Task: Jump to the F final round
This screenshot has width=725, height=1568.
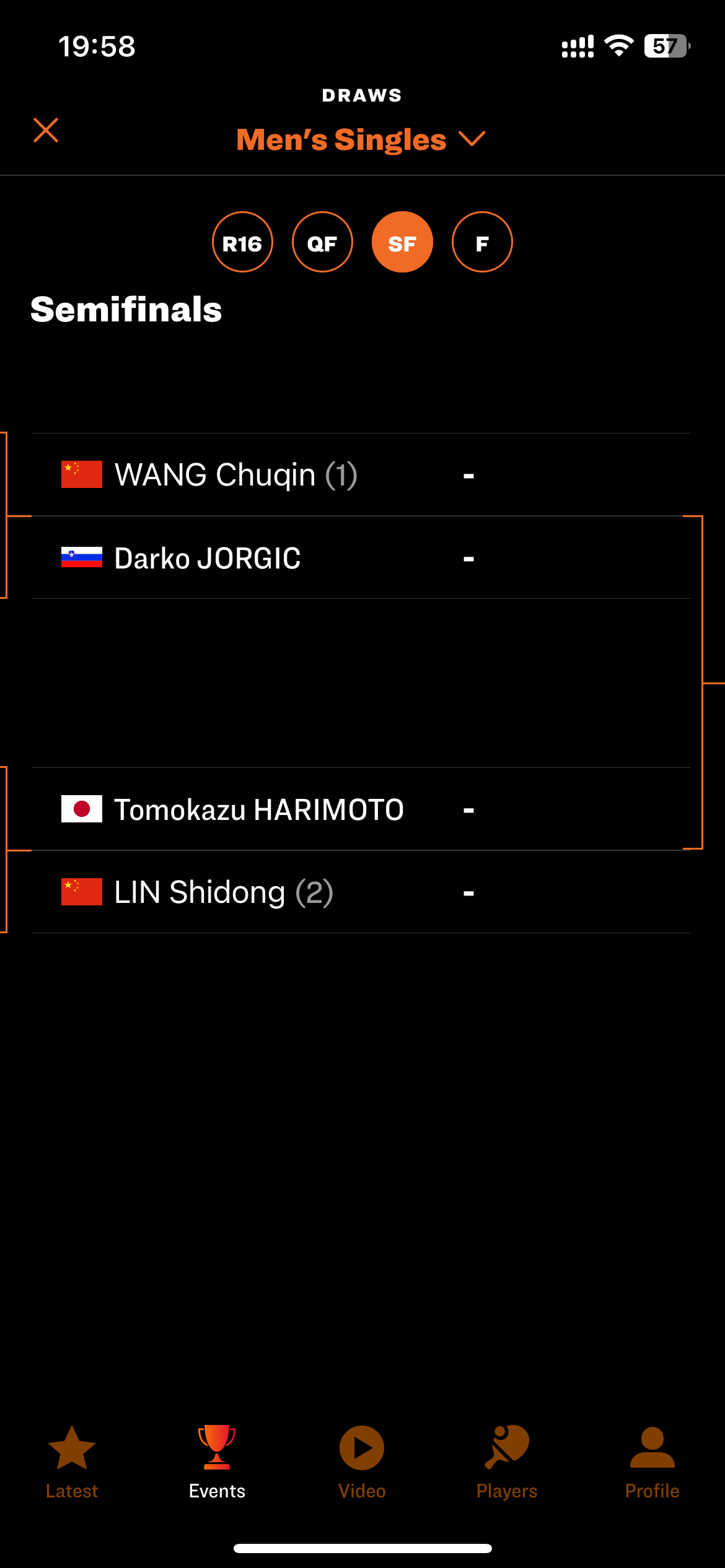Action: tap(482, 242)
